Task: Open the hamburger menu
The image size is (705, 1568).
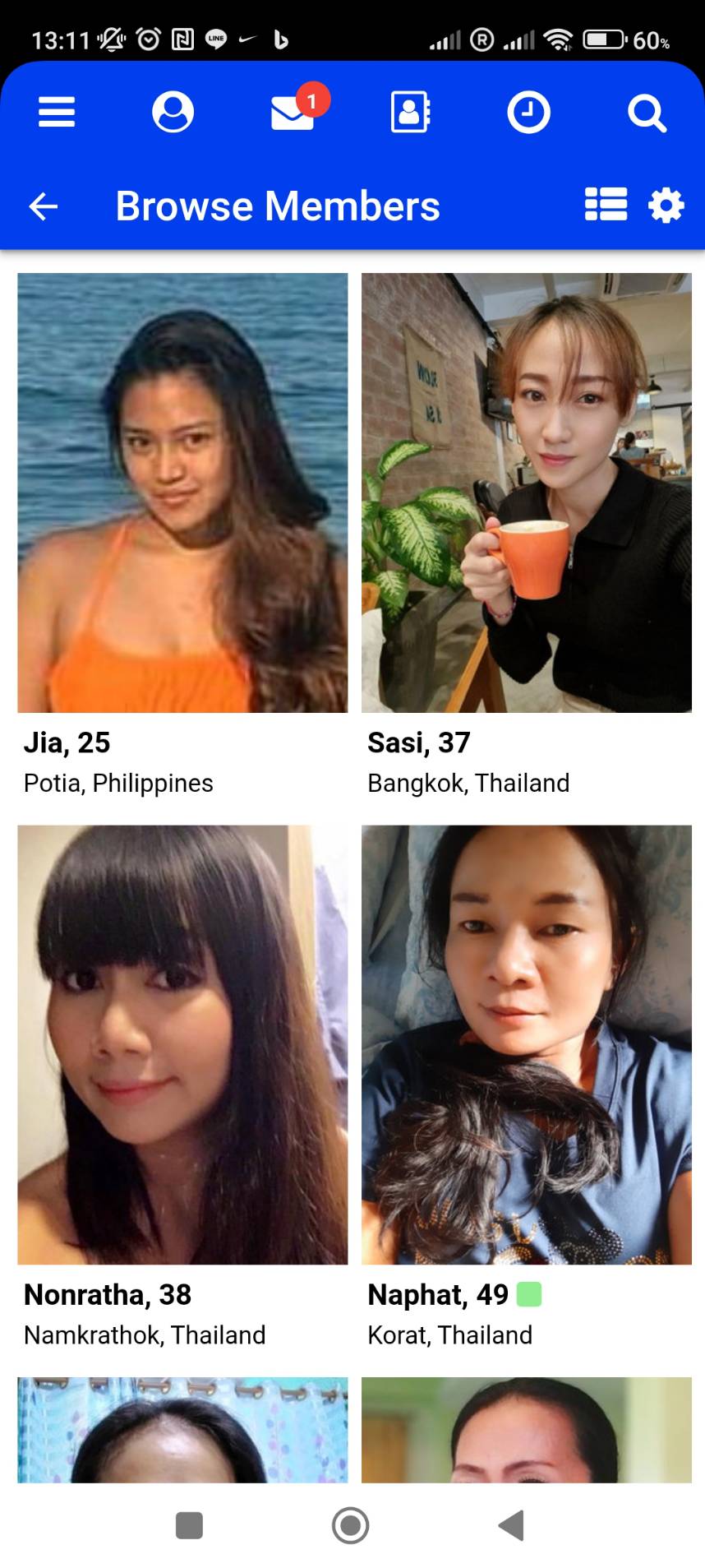Action: [57, 112]
